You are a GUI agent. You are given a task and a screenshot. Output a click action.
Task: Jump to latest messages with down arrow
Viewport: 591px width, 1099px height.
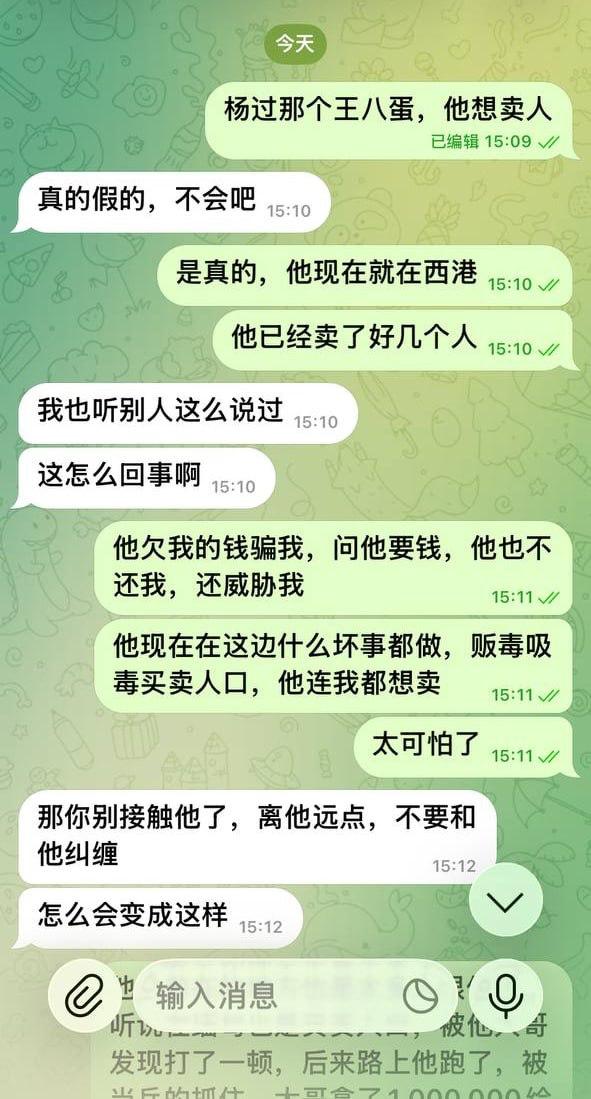coord(506,903)
